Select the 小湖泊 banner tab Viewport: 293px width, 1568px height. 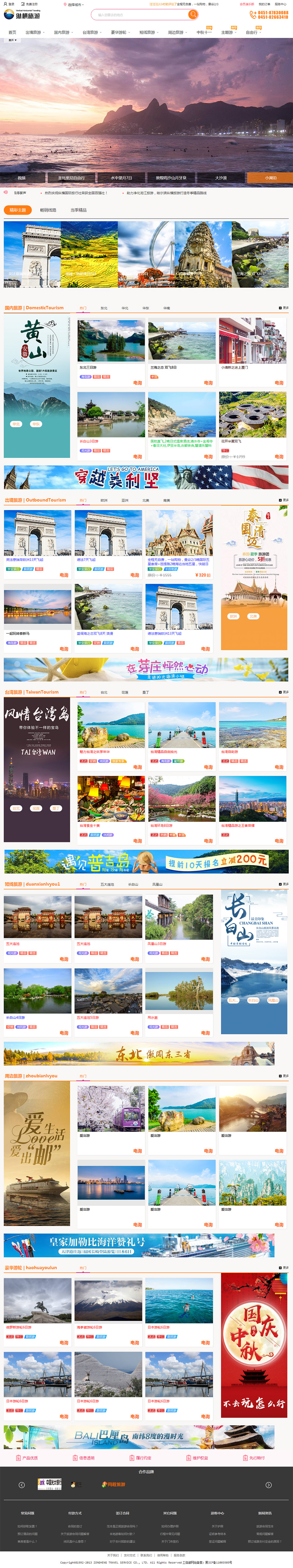(x=270, y=178)
